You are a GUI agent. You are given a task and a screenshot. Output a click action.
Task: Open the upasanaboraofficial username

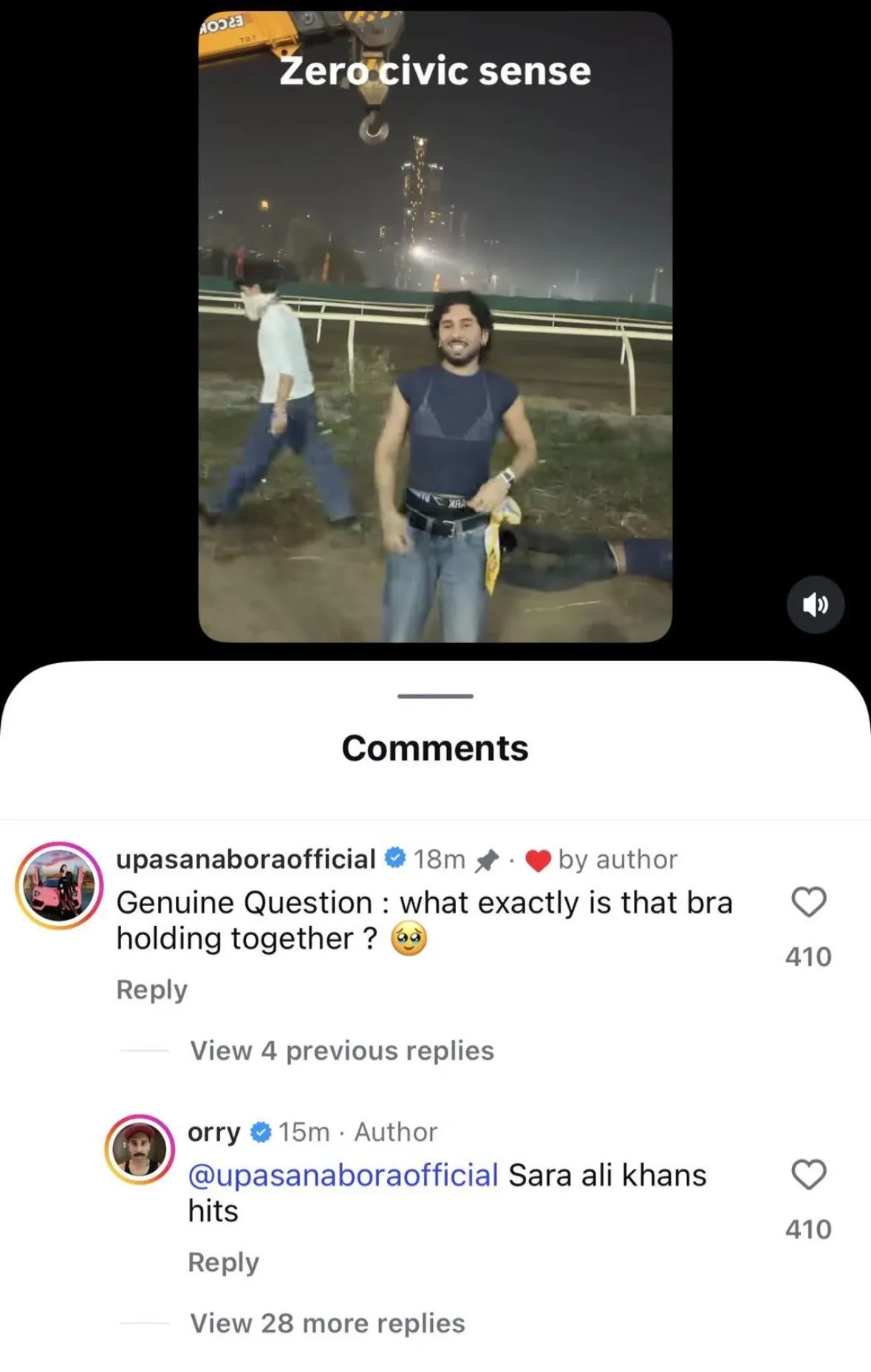(246, 859)
